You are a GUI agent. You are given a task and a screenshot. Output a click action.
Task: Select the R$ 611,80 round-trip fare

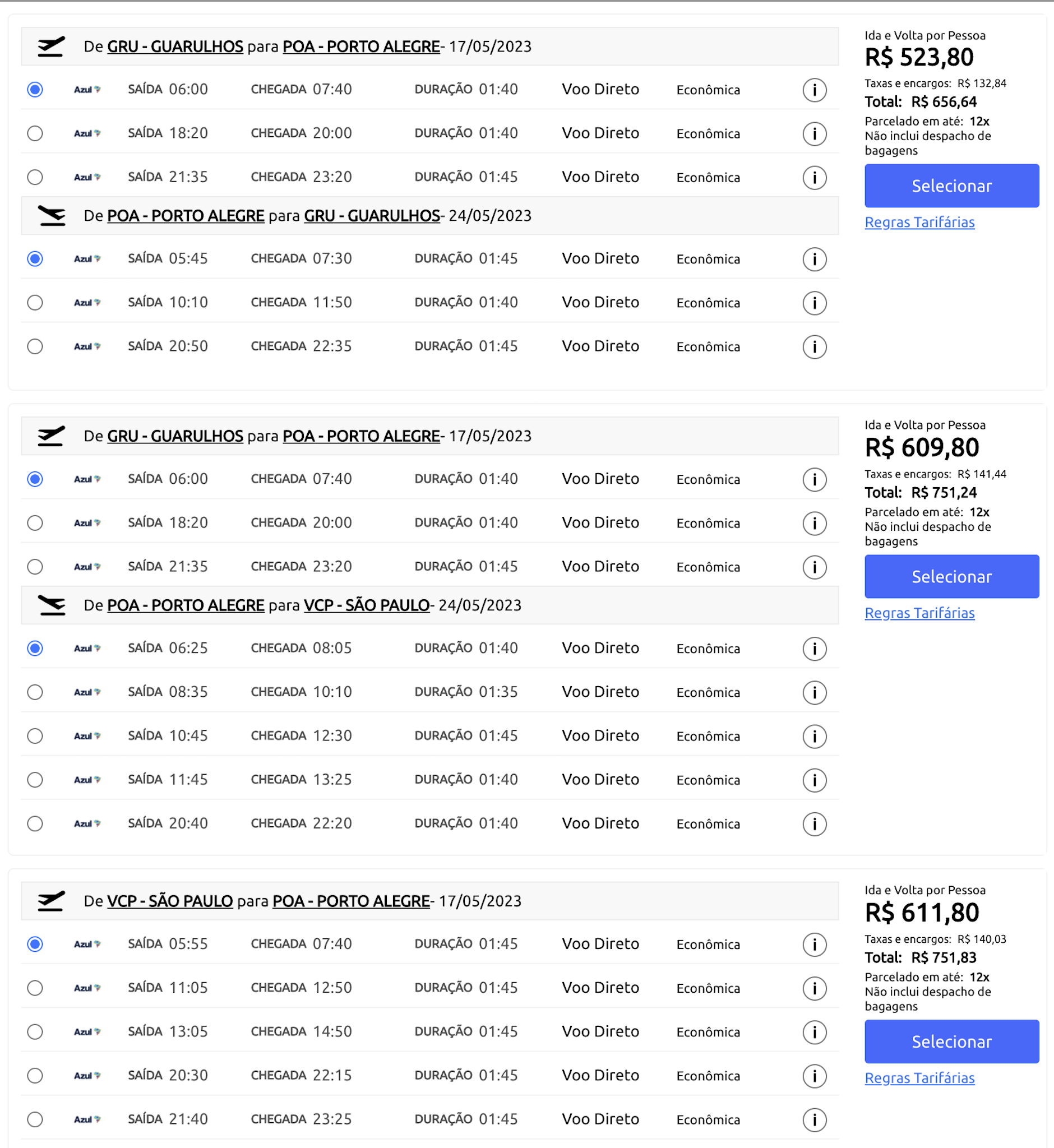[x=951, y=1041]
